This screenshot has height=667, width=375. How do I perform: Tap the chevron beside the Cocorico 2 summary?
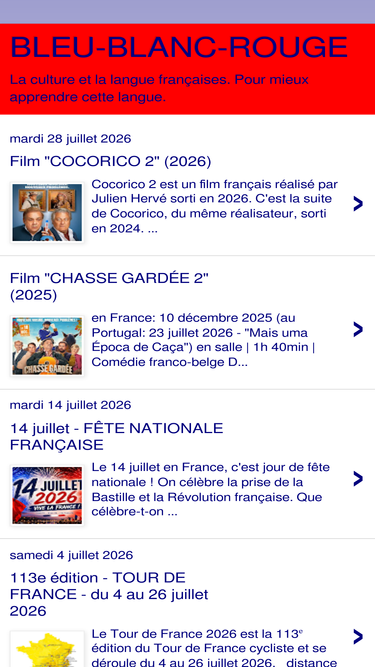tap(358, 204)
